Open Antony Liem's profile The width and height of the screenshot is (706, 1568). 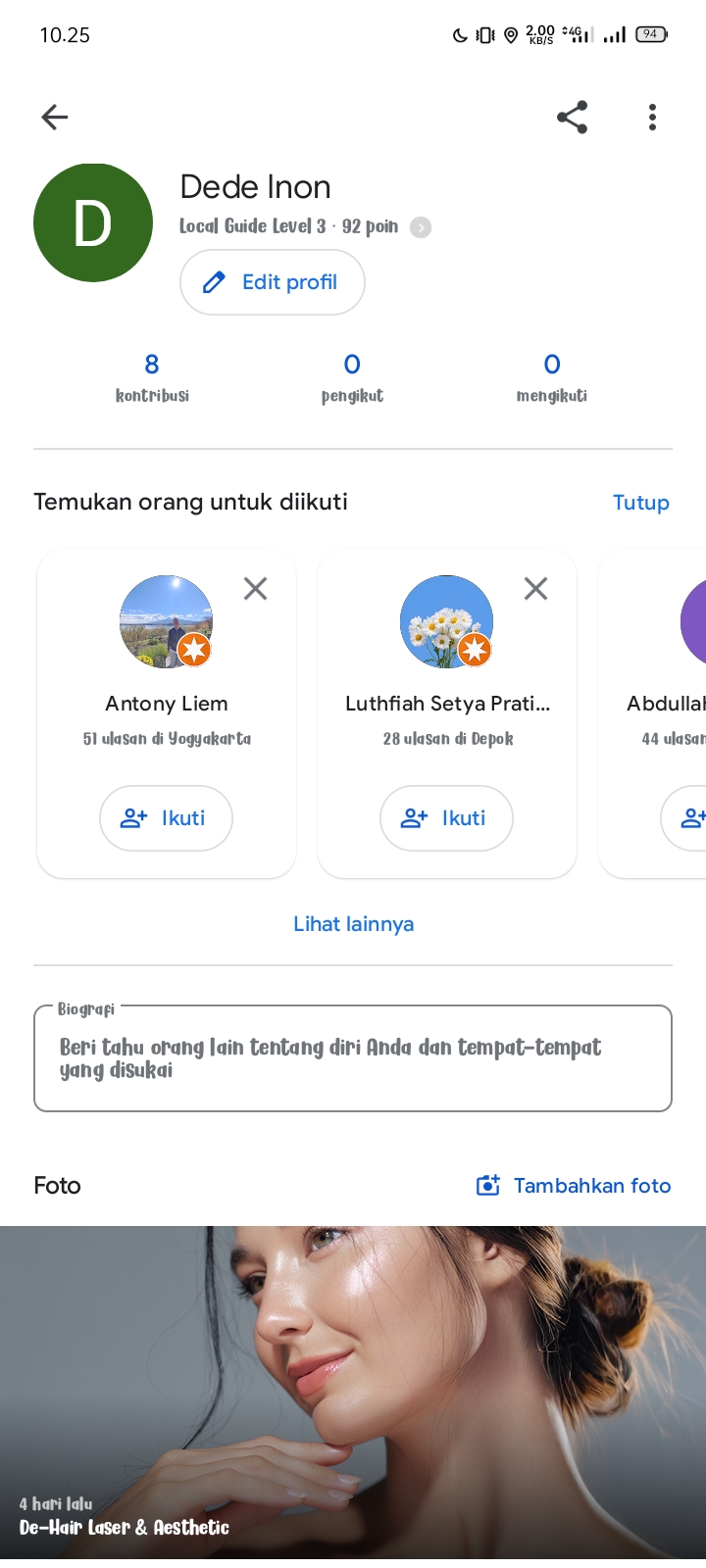coord(167,704)
